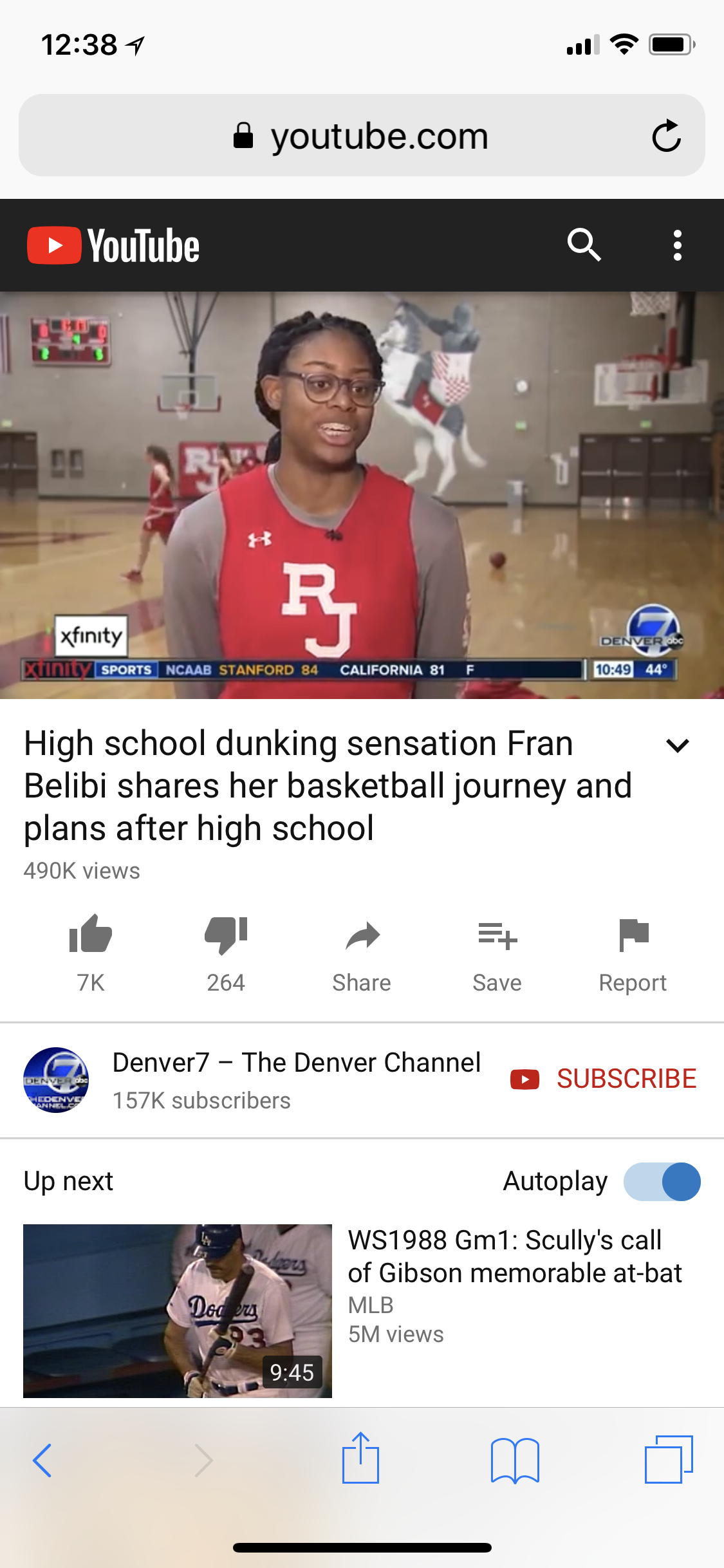
Task: Dislike the video with thumbs down
Action: [226, 935]
